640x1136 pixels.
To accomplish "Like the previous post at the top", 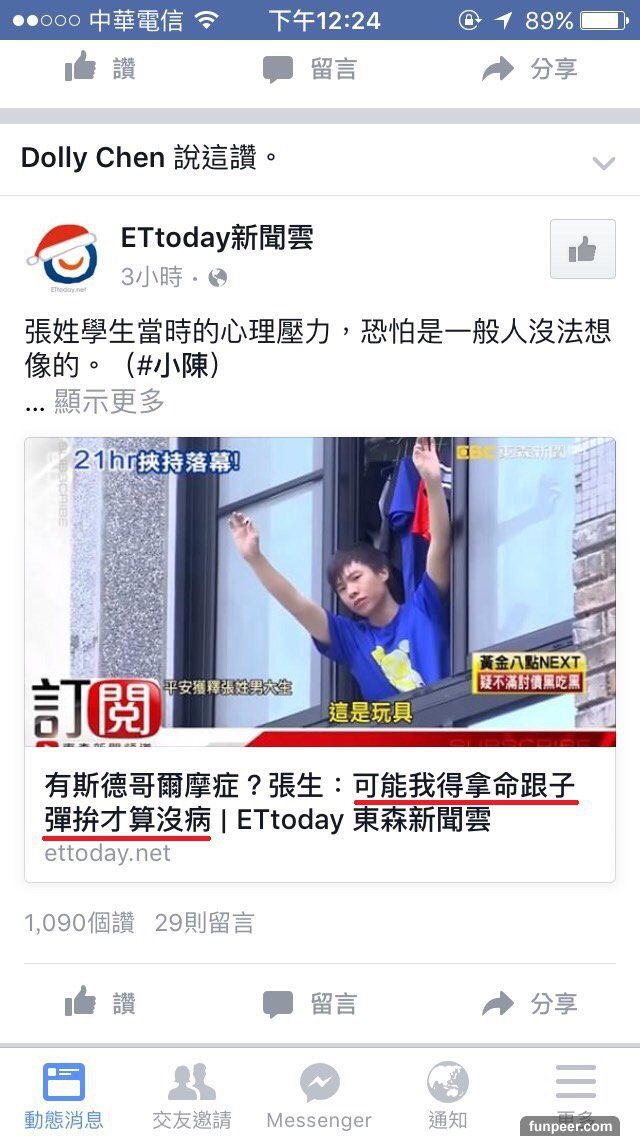I will point(100,68).
